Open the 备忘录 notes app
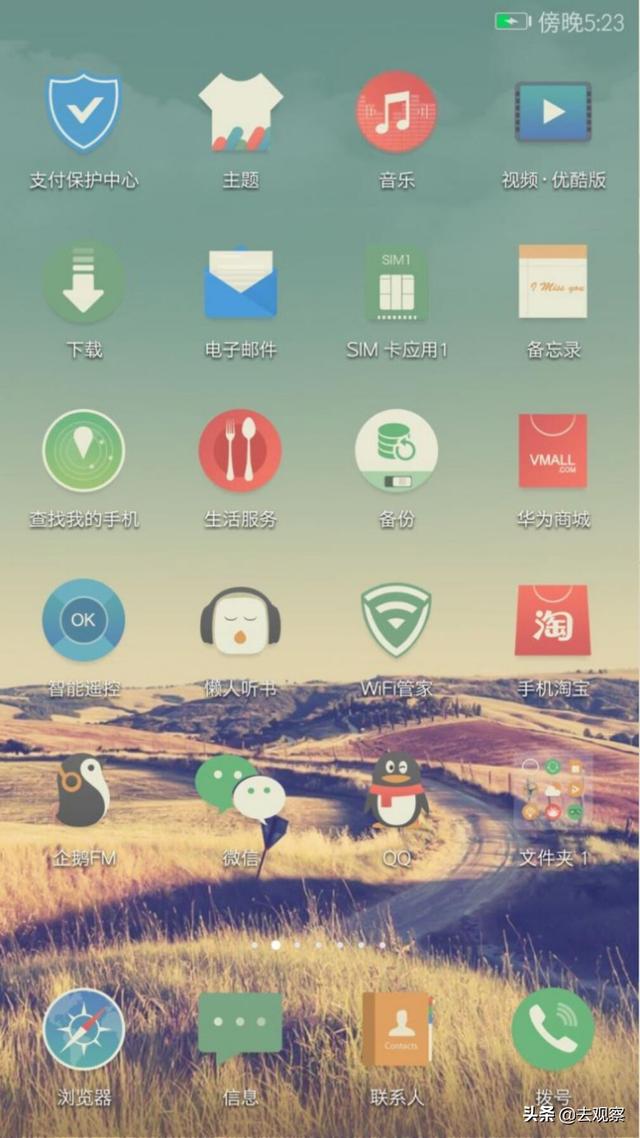Image resolution: width=640 pixels, height=1138 pixels. 553,282
